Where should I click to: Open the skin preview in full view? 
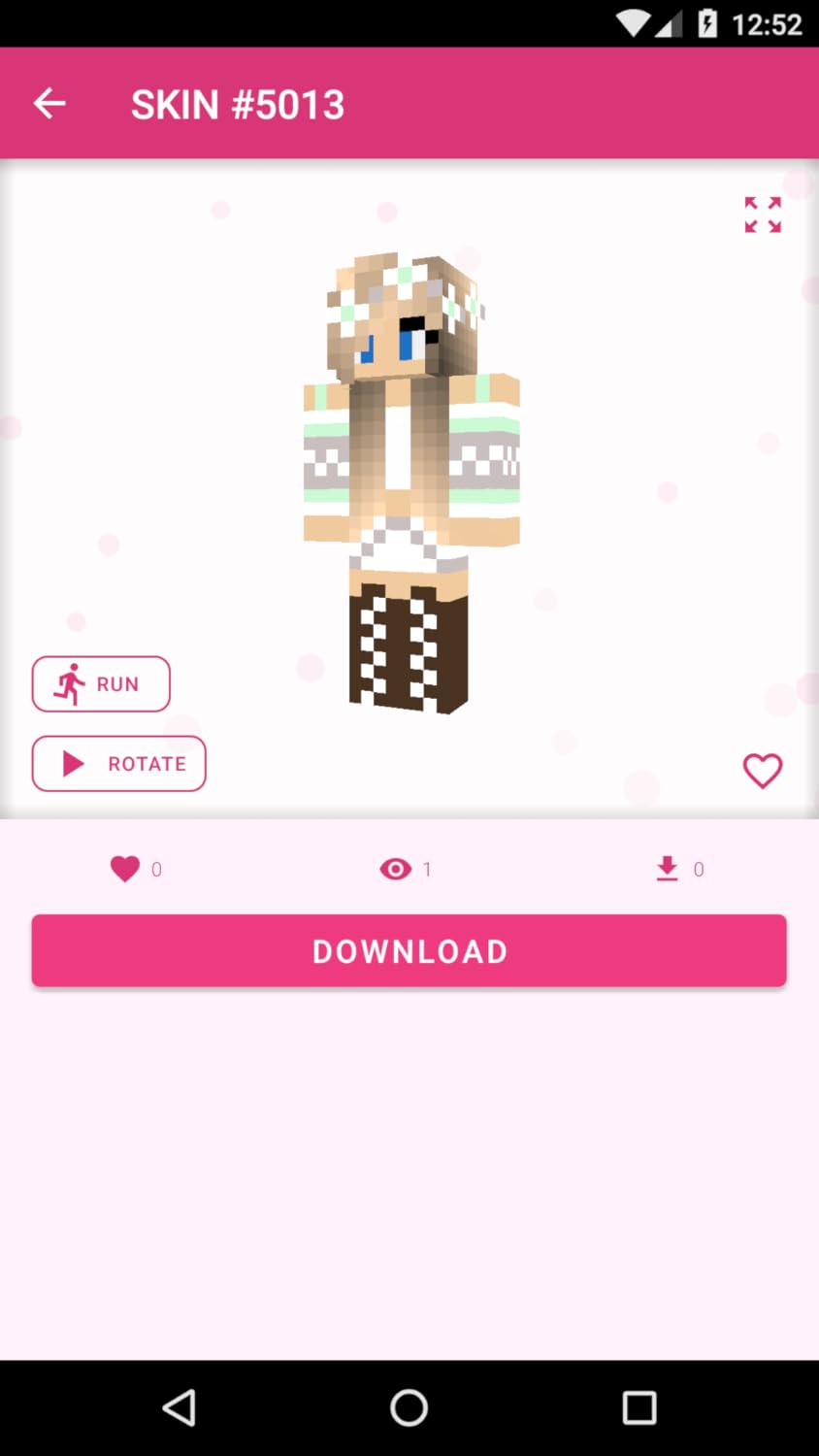tap(763, 215)
